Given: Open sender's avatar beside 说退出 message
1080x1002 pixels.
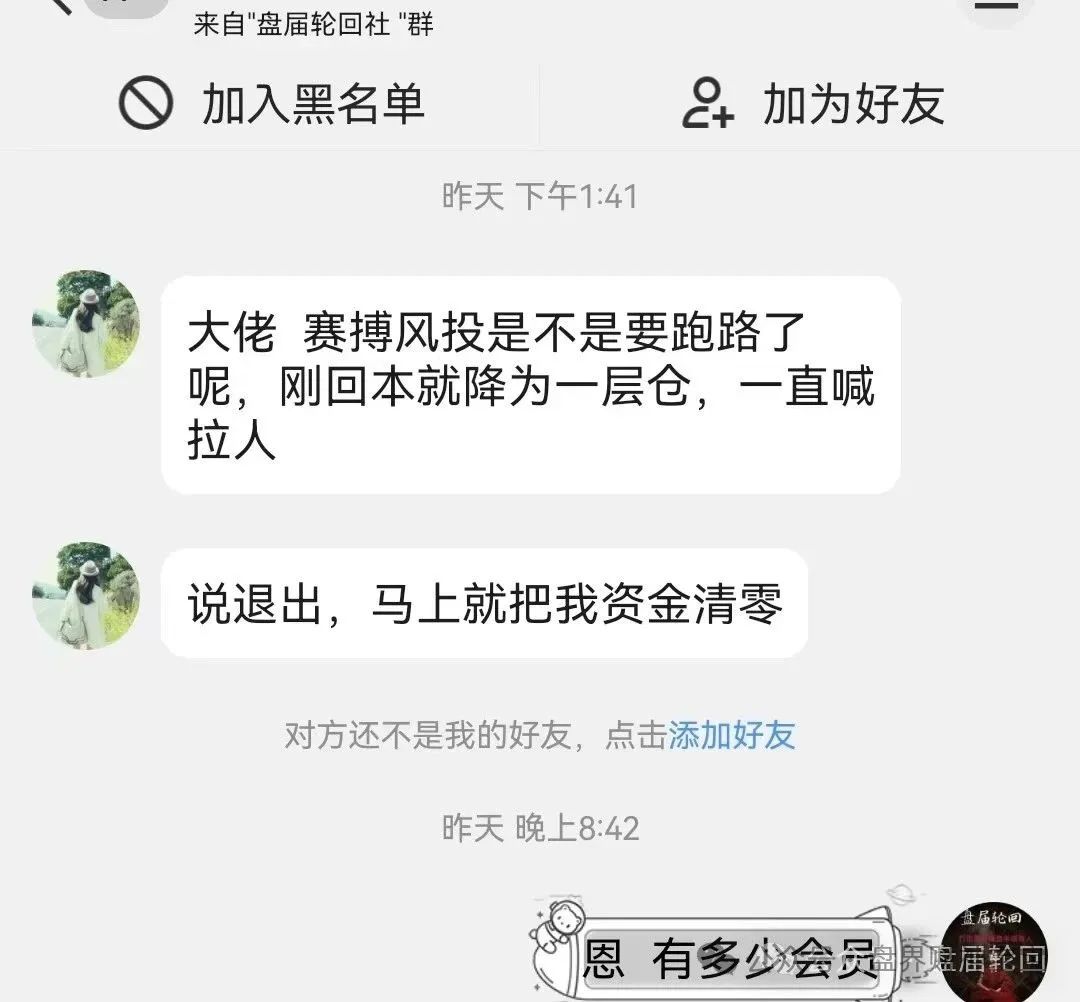Looking at the screenshot, I should coord(86,596).
